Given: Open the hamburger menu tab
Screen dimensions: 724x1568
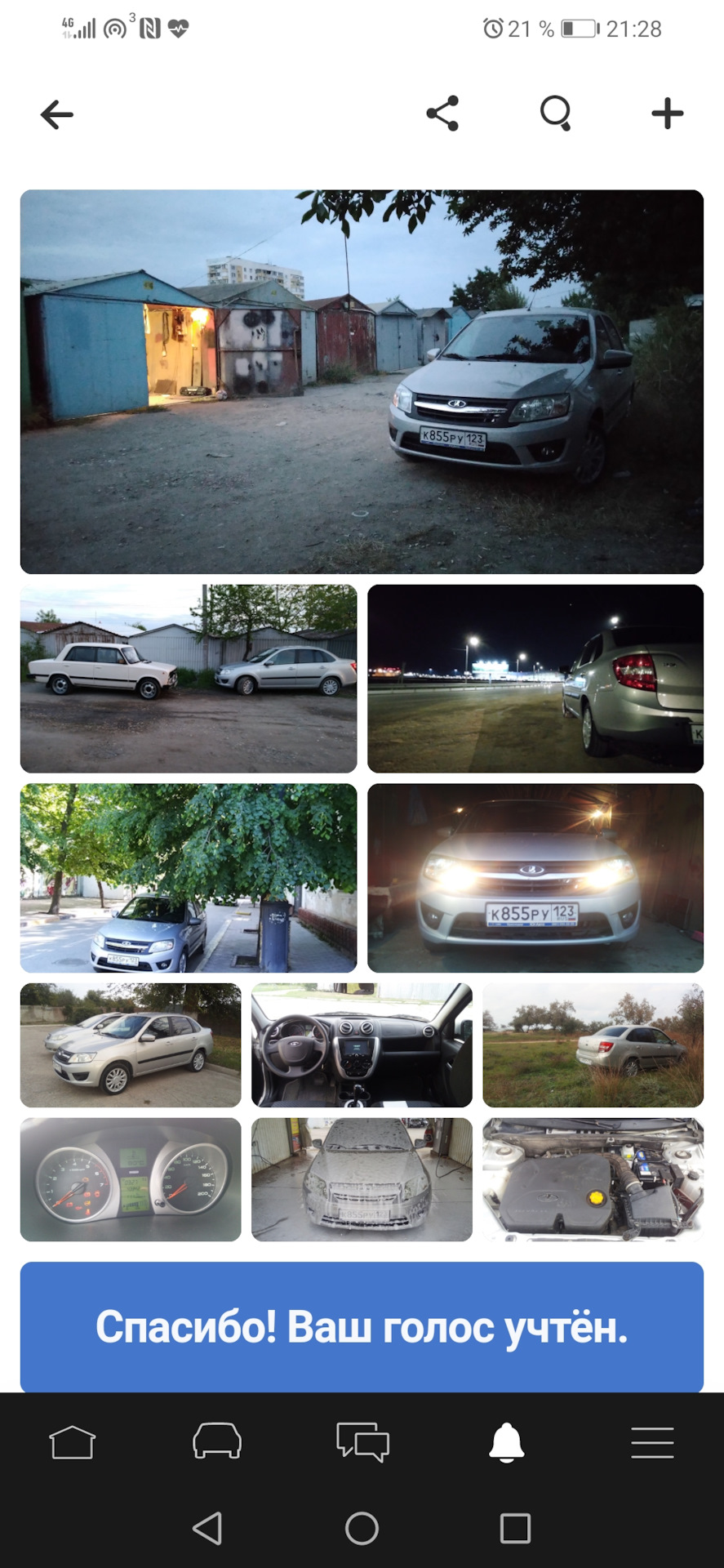Looking at the screenshot, I should 652,1442.
